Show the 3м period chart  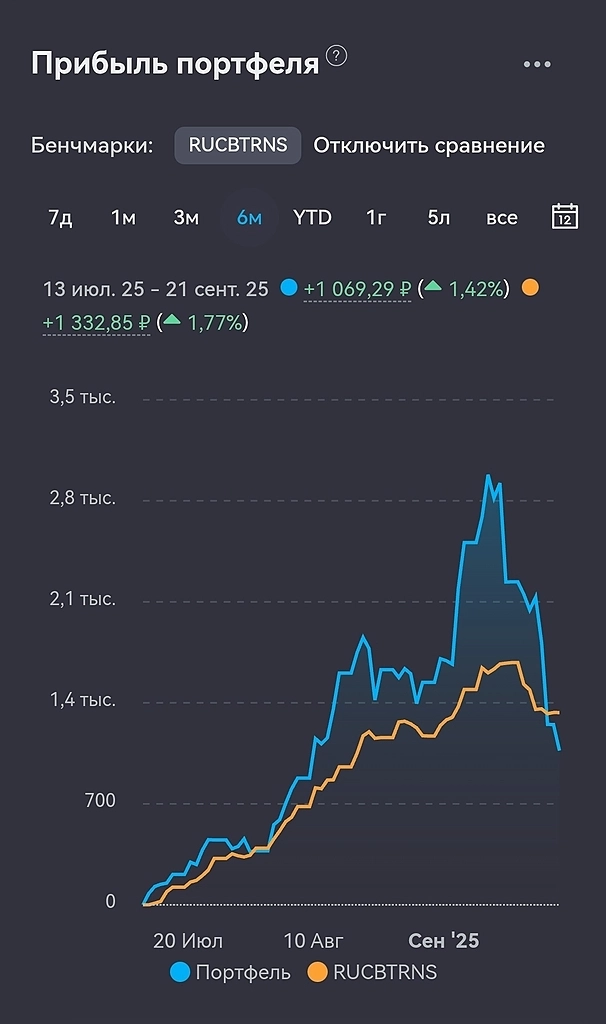[x=186, y=217]
